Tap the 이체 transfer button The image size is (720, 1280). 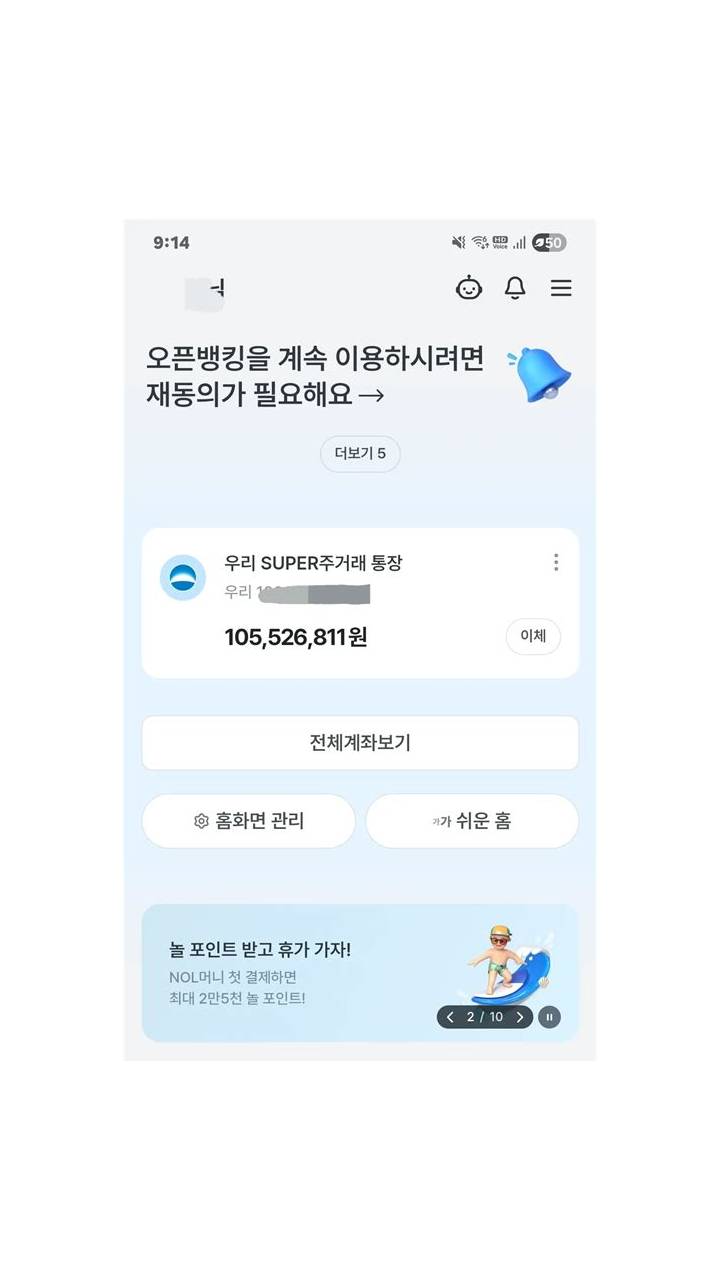click(533, 636)
